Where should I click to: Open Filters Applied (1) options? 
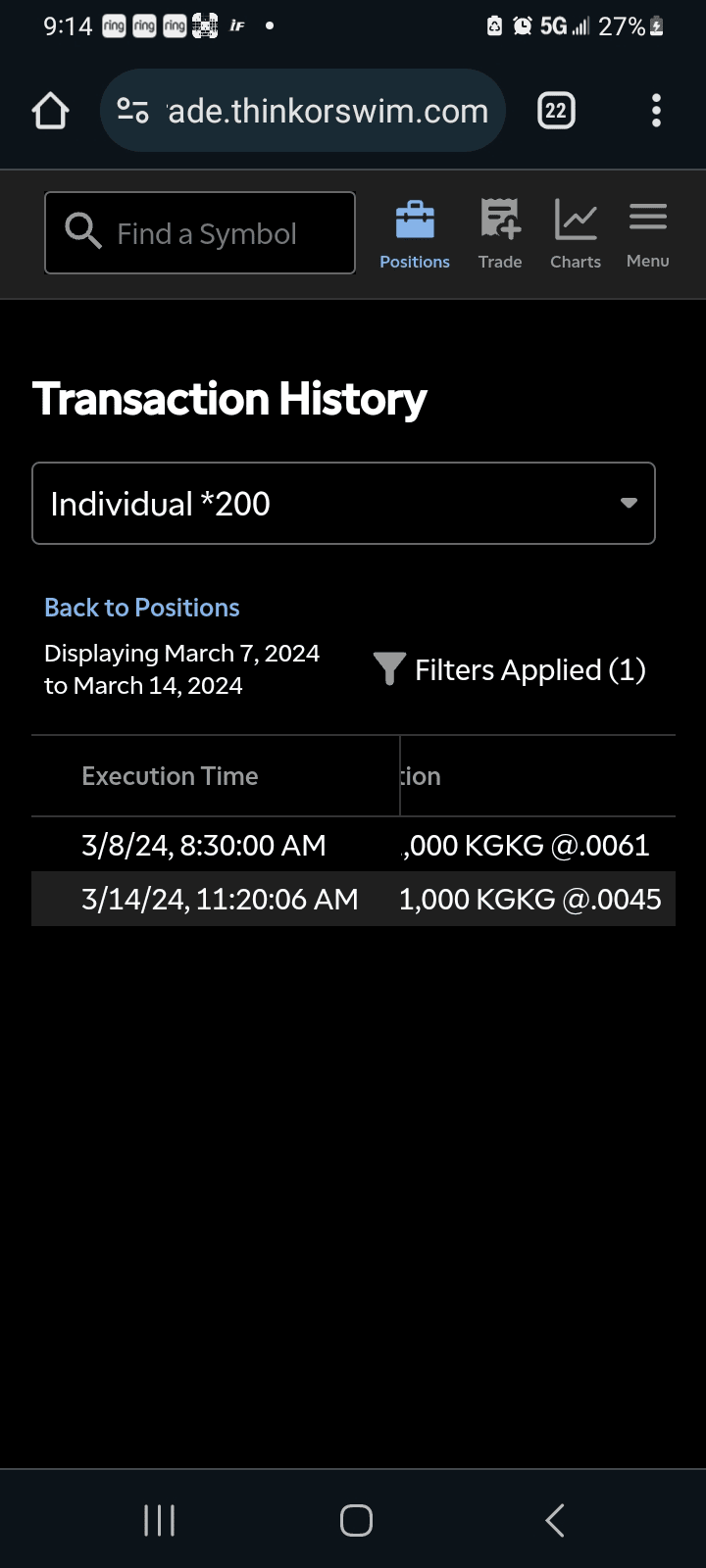[x=510, y=670]
